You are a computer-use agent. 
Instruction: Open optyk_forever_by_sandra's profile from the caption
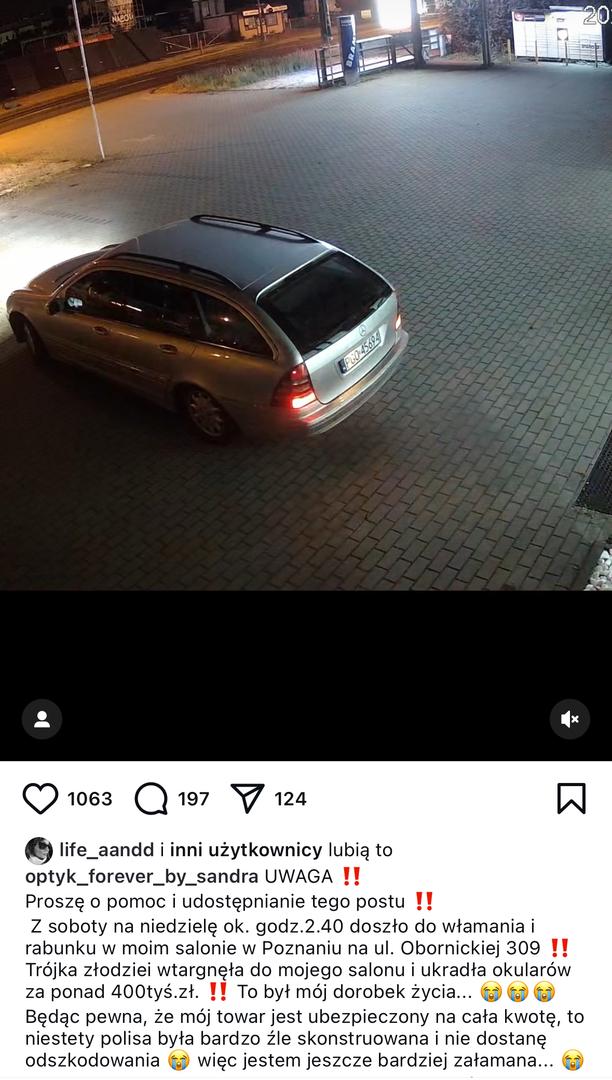[142, 876]
